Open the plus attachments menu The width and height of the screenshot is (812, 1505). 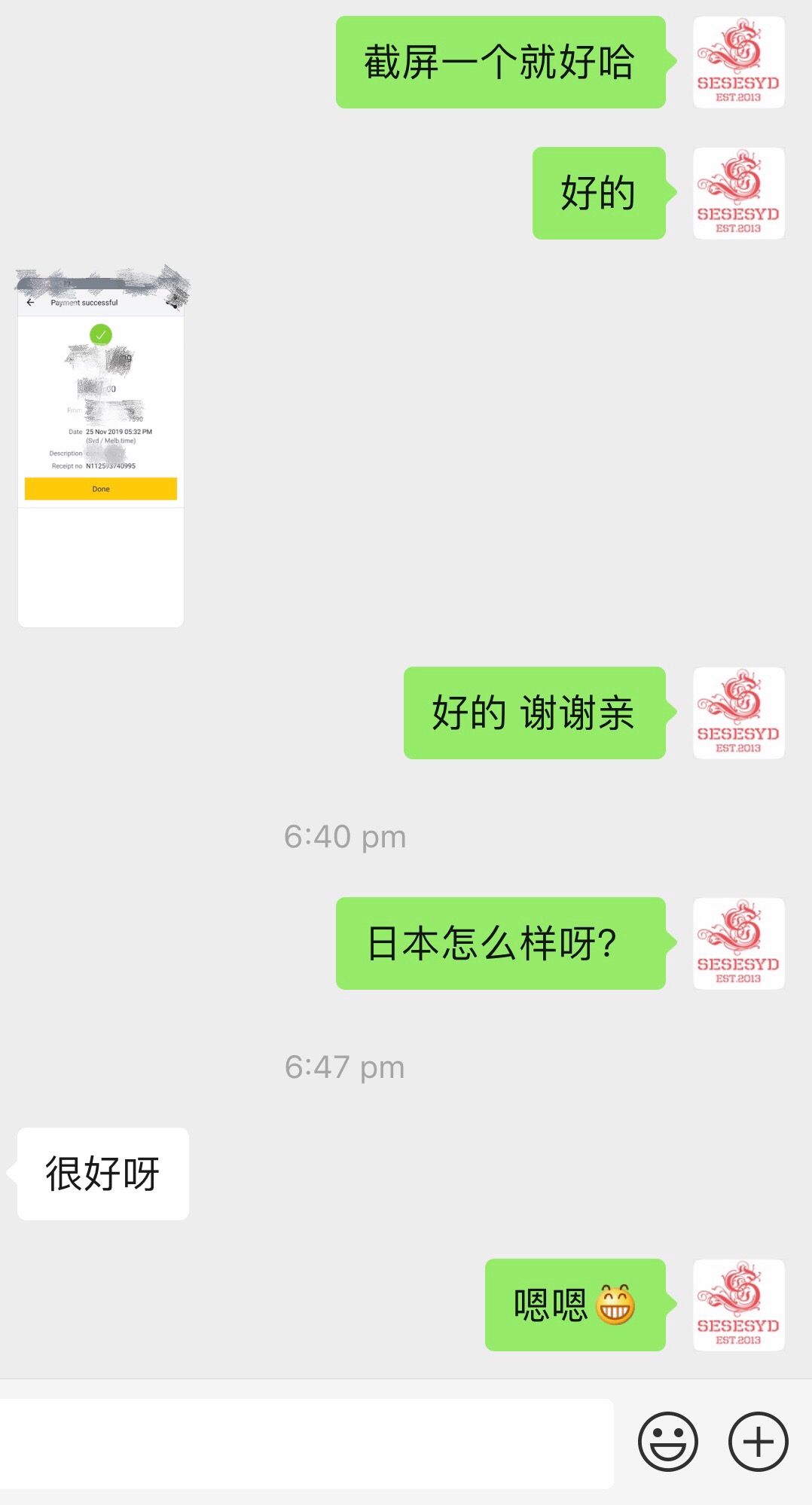(758, 1442)
